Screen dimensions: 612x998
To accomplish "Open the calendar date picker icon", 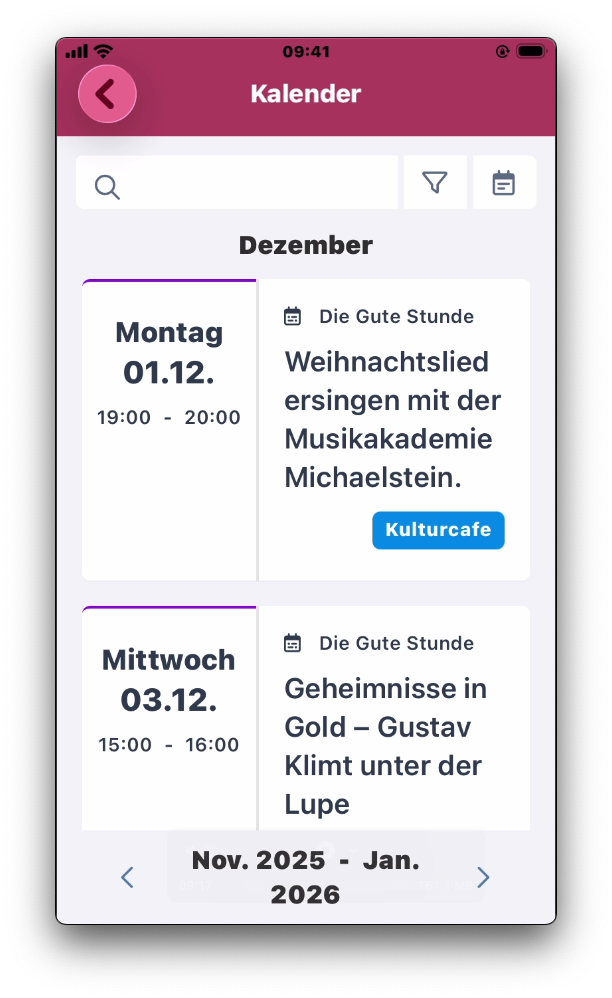I will [504, 183].
